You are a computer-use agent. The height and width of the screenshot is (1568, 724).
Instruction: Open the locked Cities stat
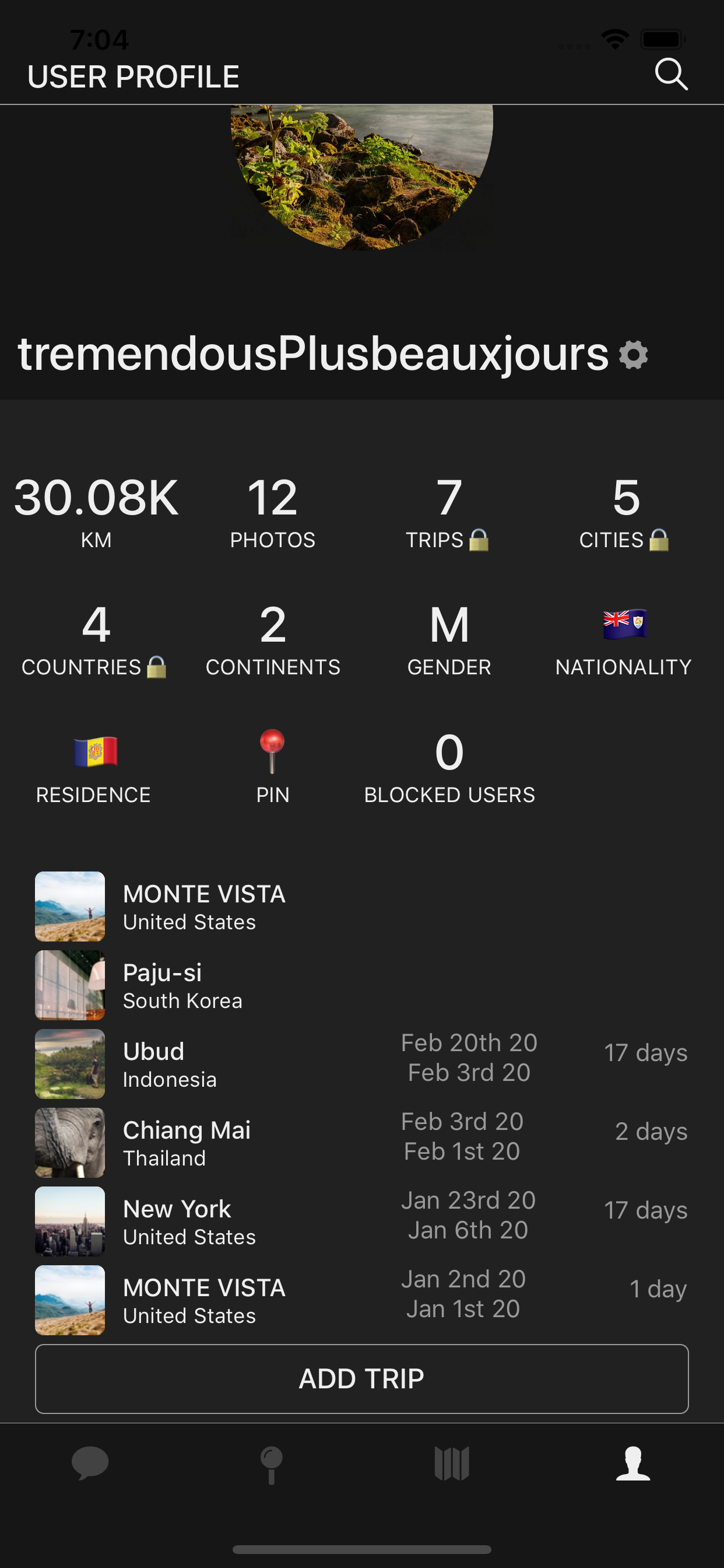[x=625, y=512]
